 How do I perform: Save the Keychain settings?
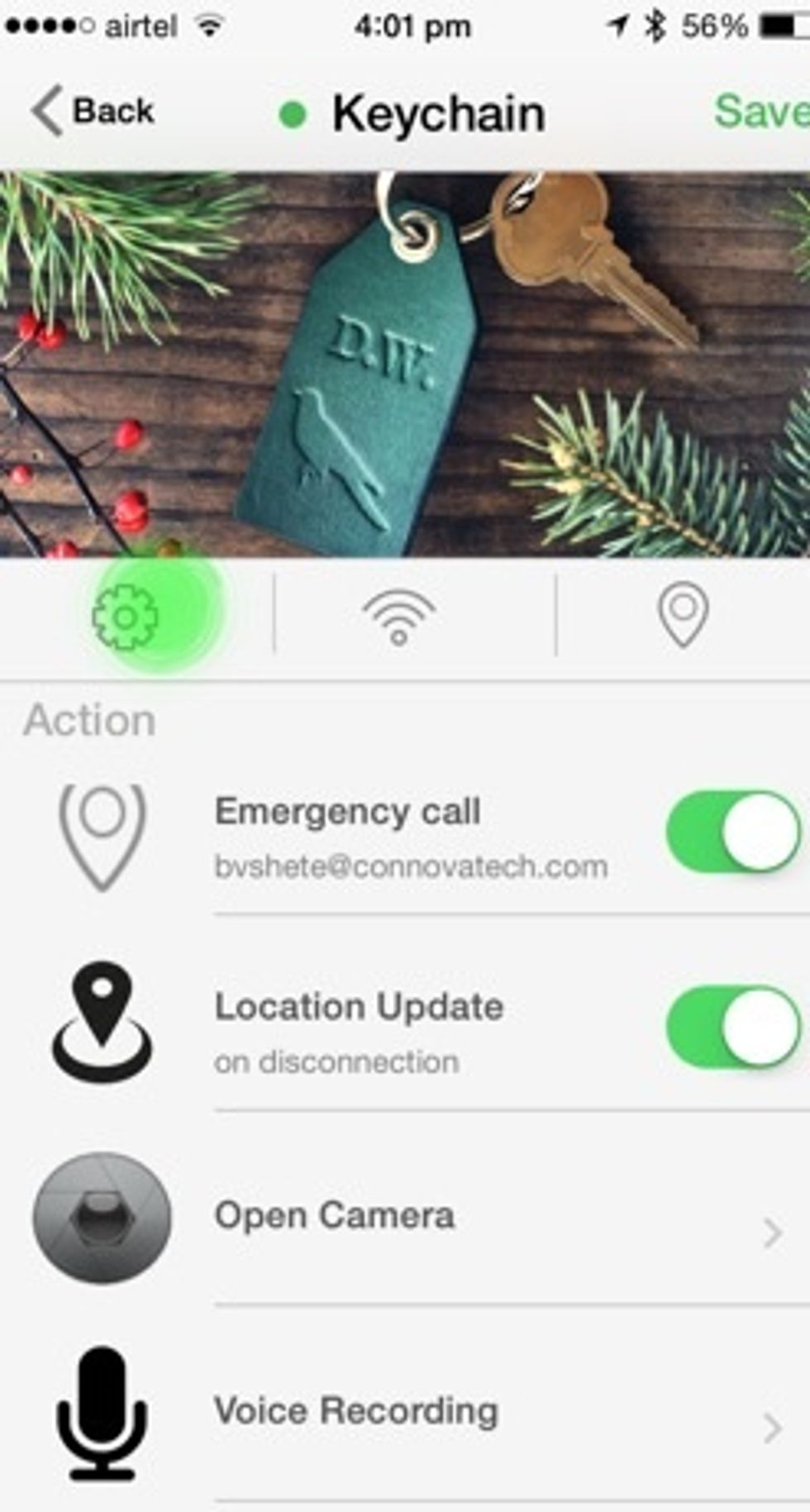[761, 112]
